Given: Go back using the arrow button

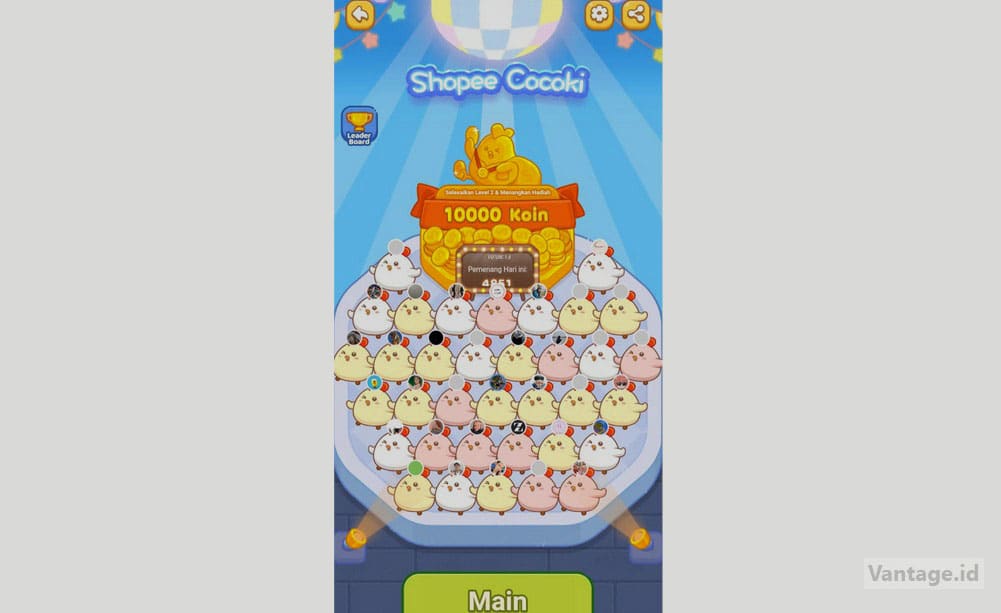Looking at the screenshot, I should (x=360, y=14).
